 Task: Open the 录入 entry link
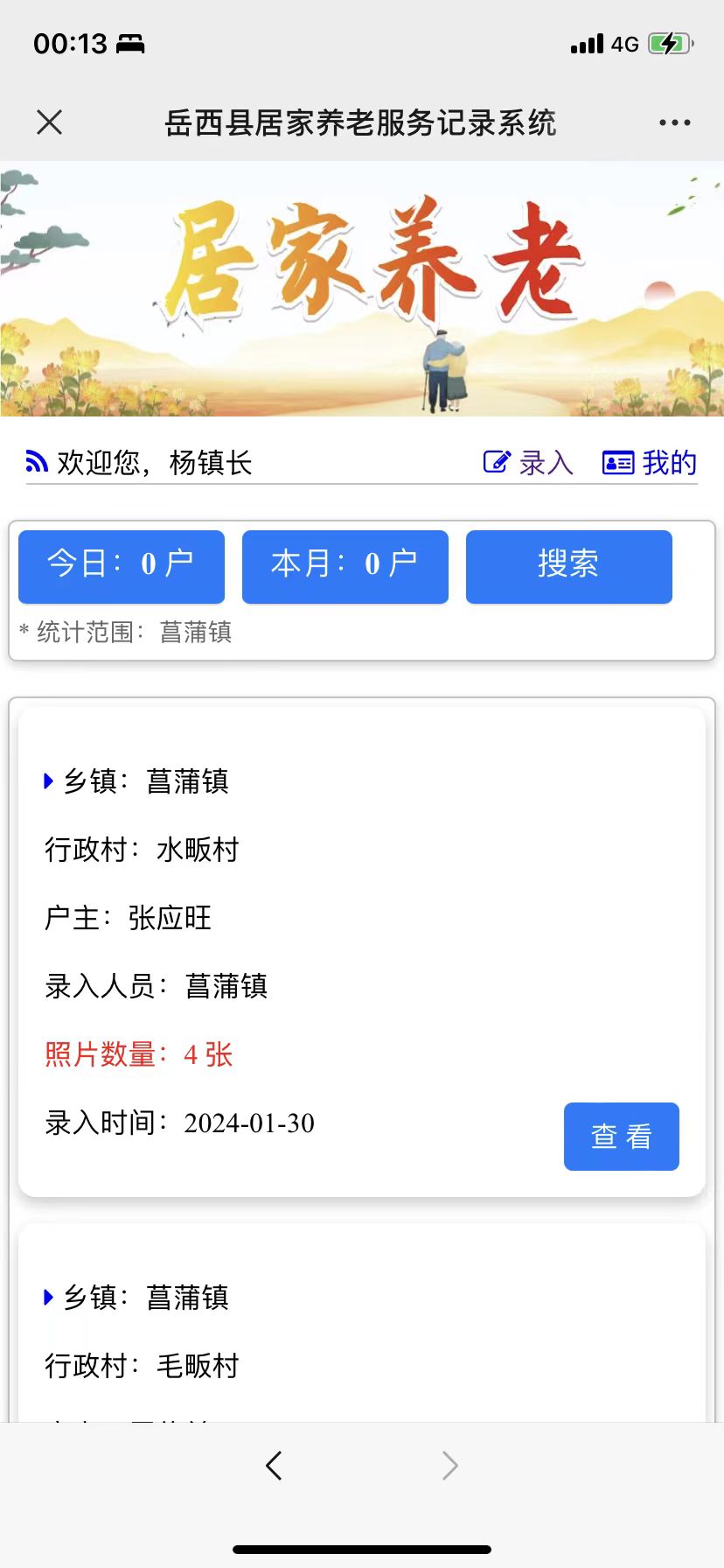tap(528, 462)
